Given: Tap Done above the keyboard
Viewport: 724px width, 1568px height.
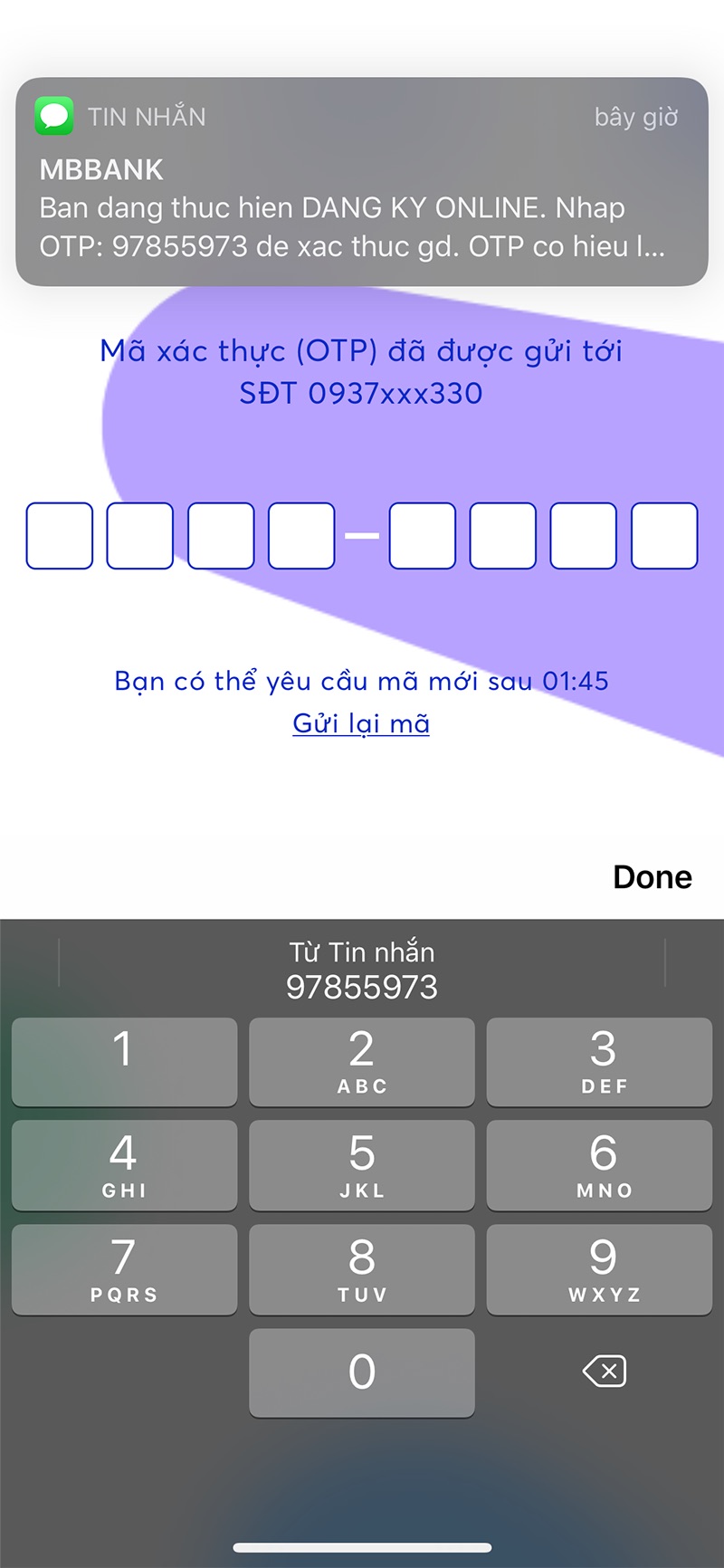Looking at the screenshot, I should point(652,876).
